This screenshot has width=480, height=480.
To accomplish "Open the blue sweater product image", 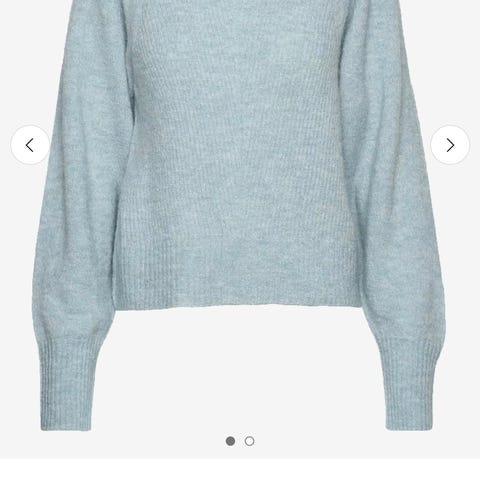I will tap(239, 215).
